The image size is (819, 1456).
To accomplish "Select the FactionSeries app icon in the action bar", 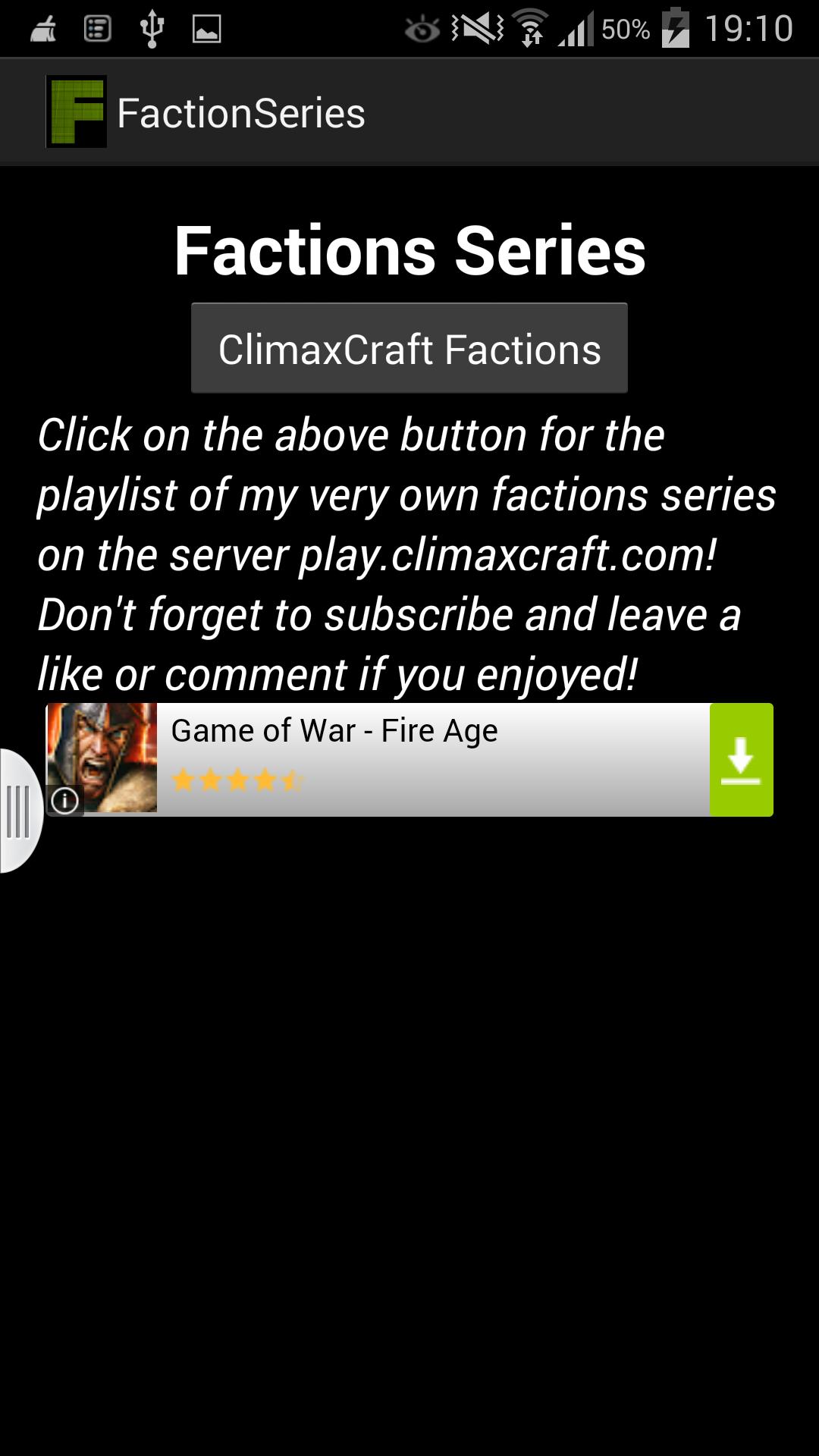I will [76, 111].
